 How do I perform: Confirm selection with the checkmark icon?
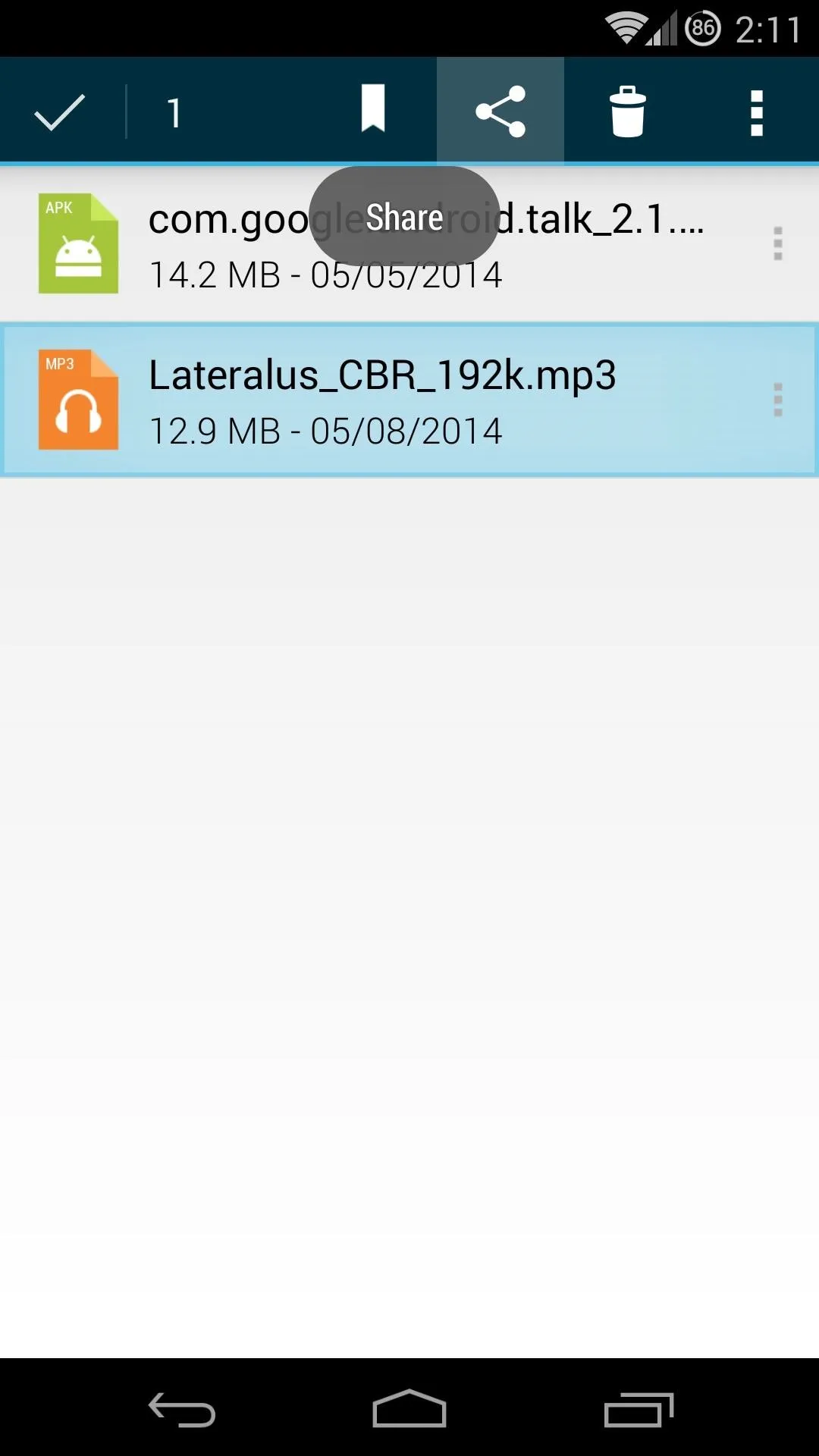59,112
